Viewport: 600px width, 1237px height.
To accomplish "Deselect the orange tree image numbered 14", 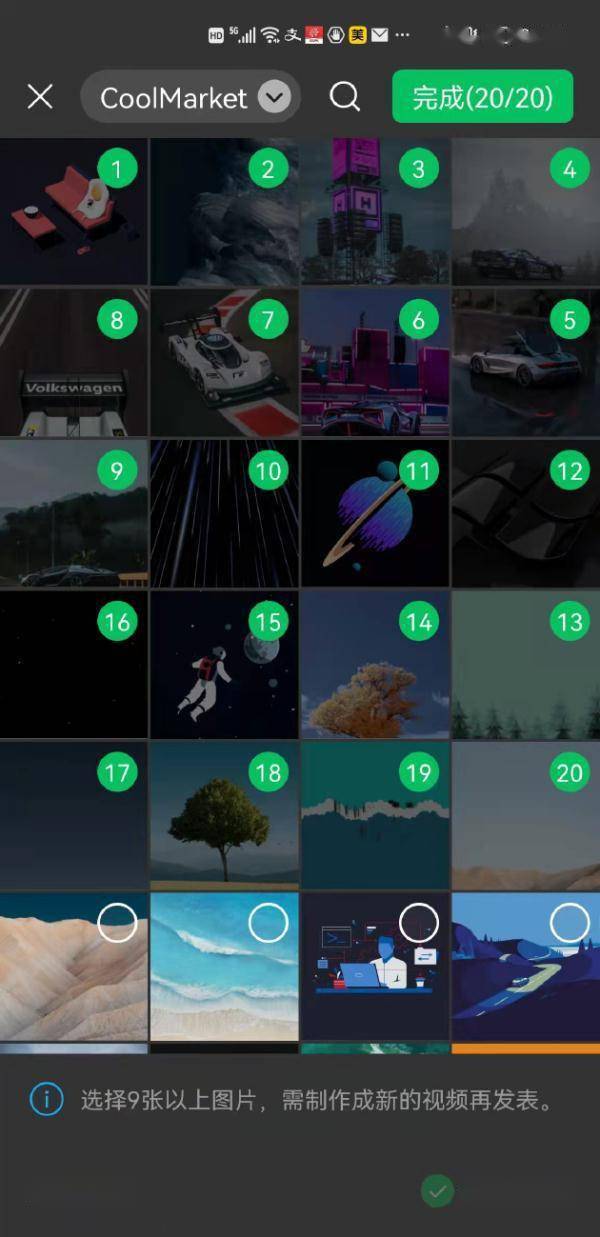I will [418, 622].
